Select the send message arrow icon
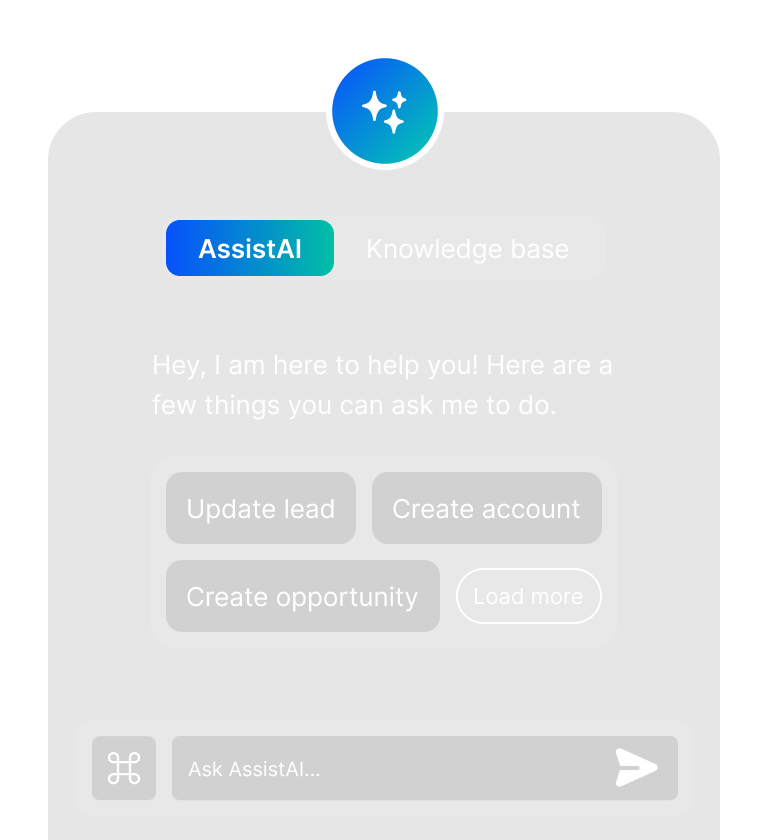Screen dimensions: 768x840 (x=637, y=768)
